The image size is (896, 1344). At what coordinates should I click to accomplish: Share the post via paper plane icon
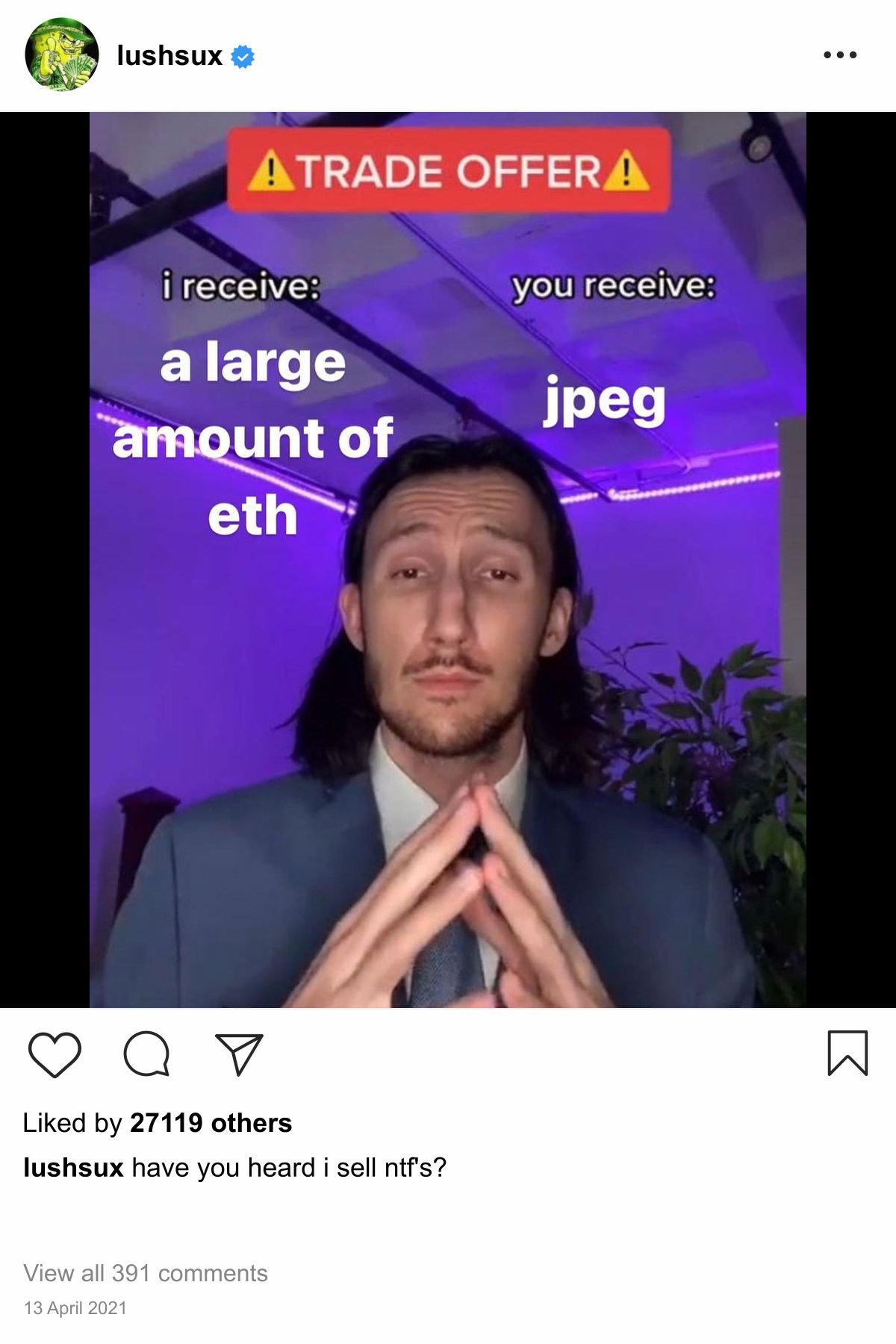click(x=239, y=1054)
